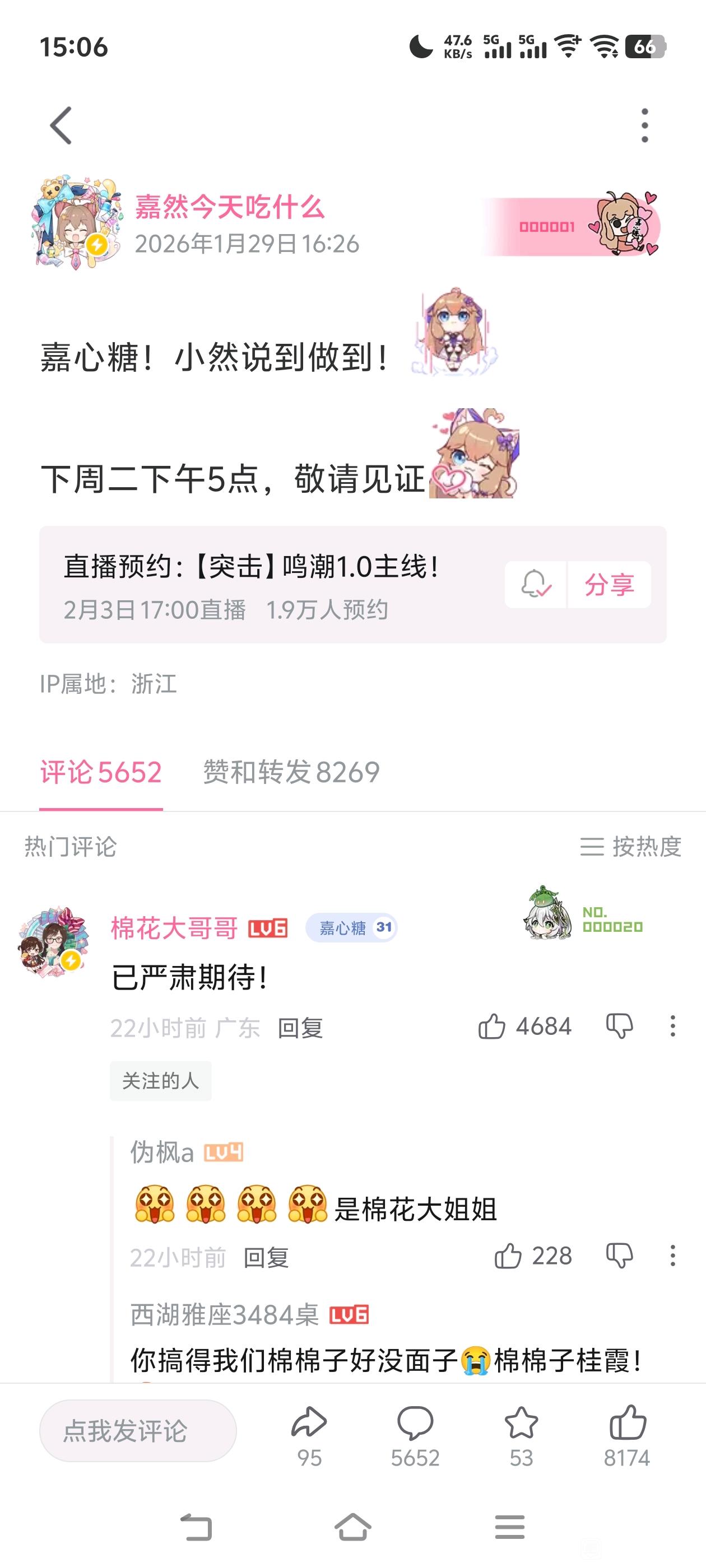This screenshot has width=706, height=1568.
Task: Select the 评论 5652 tab
Action: click(101, 772)
